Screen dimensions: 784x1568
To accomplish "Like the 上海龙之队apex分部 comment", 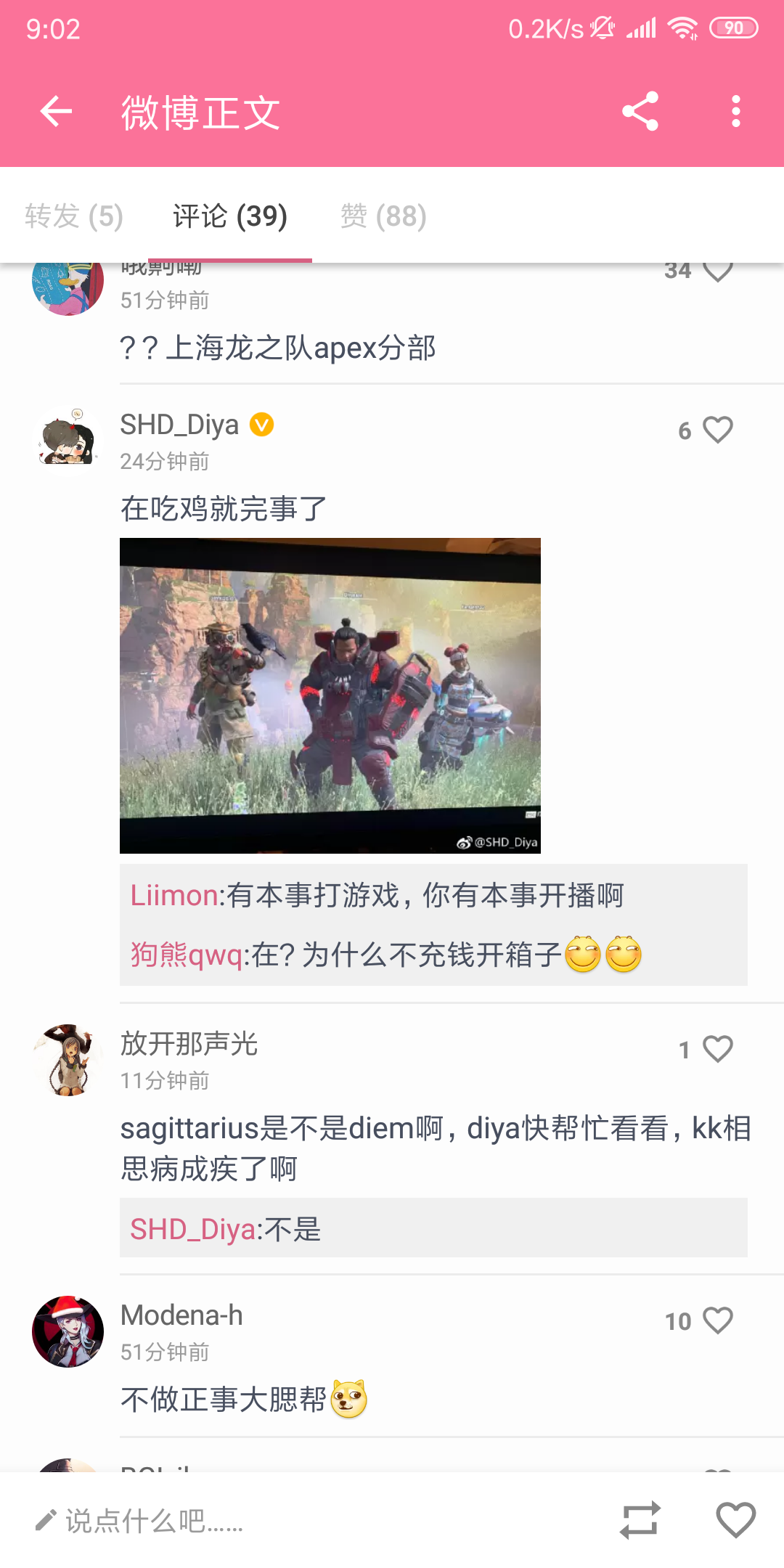I will pos(717,271).
